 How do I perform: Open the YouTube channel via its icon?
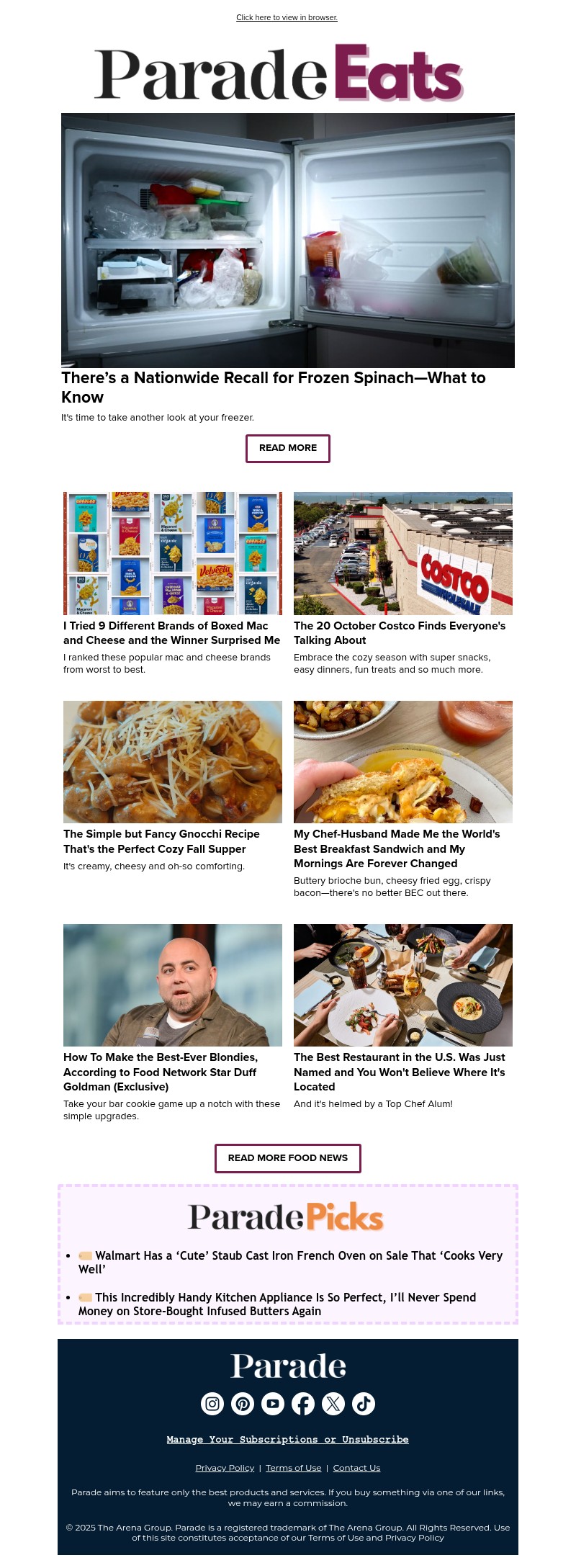(x=273, y=1403)
